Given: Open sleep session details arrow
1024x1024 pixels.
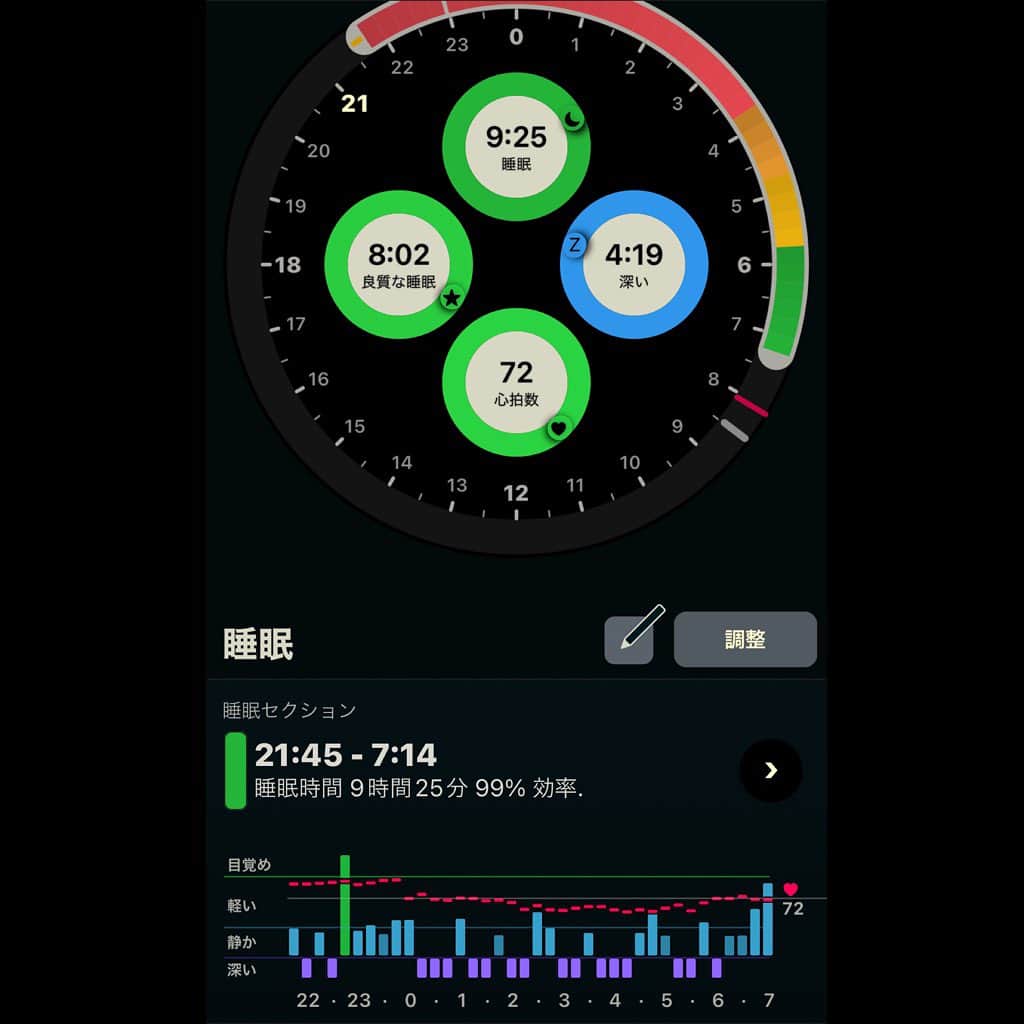Looking at the screenshot, I should (770, 770).
